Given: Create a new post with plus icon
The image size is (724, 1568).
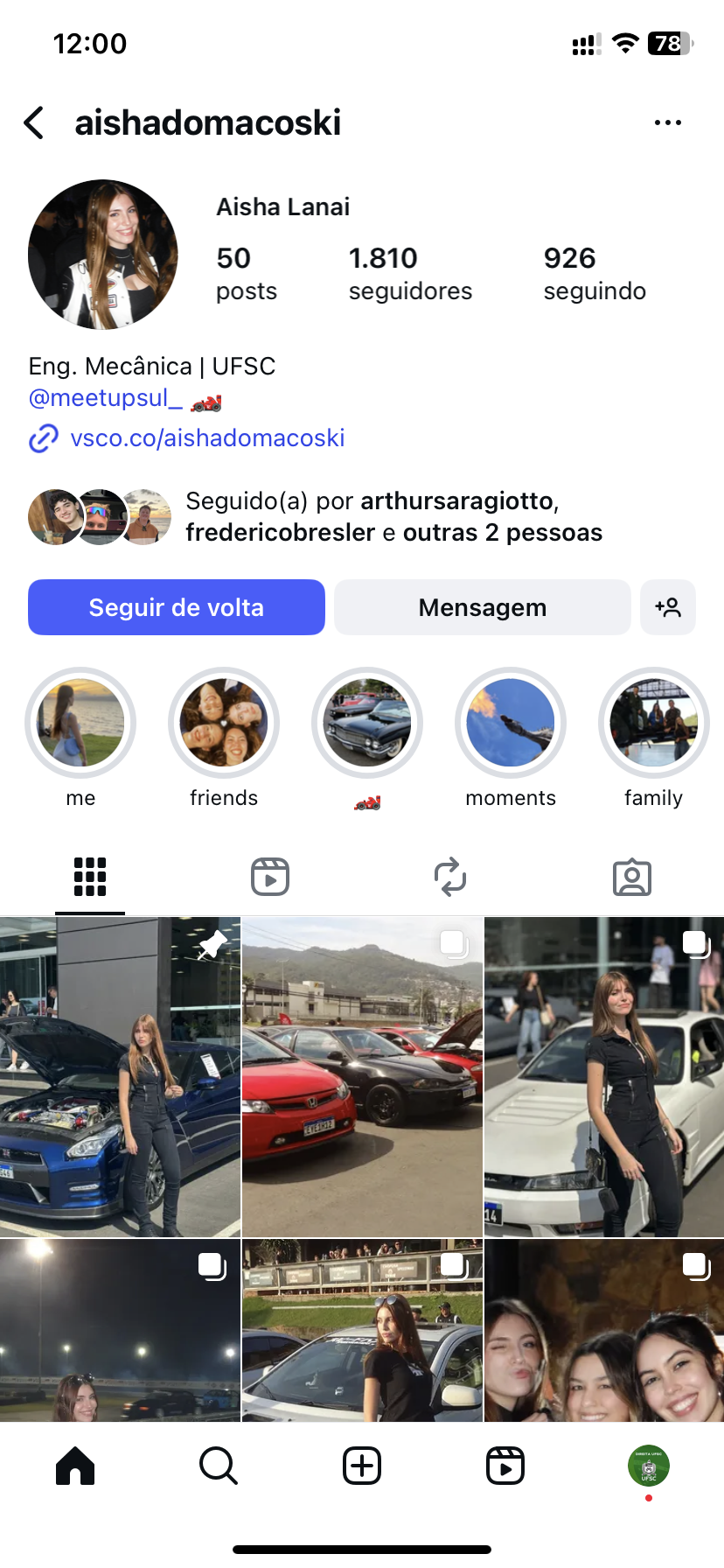Looking at the screenshot, I should [362, 1466].
